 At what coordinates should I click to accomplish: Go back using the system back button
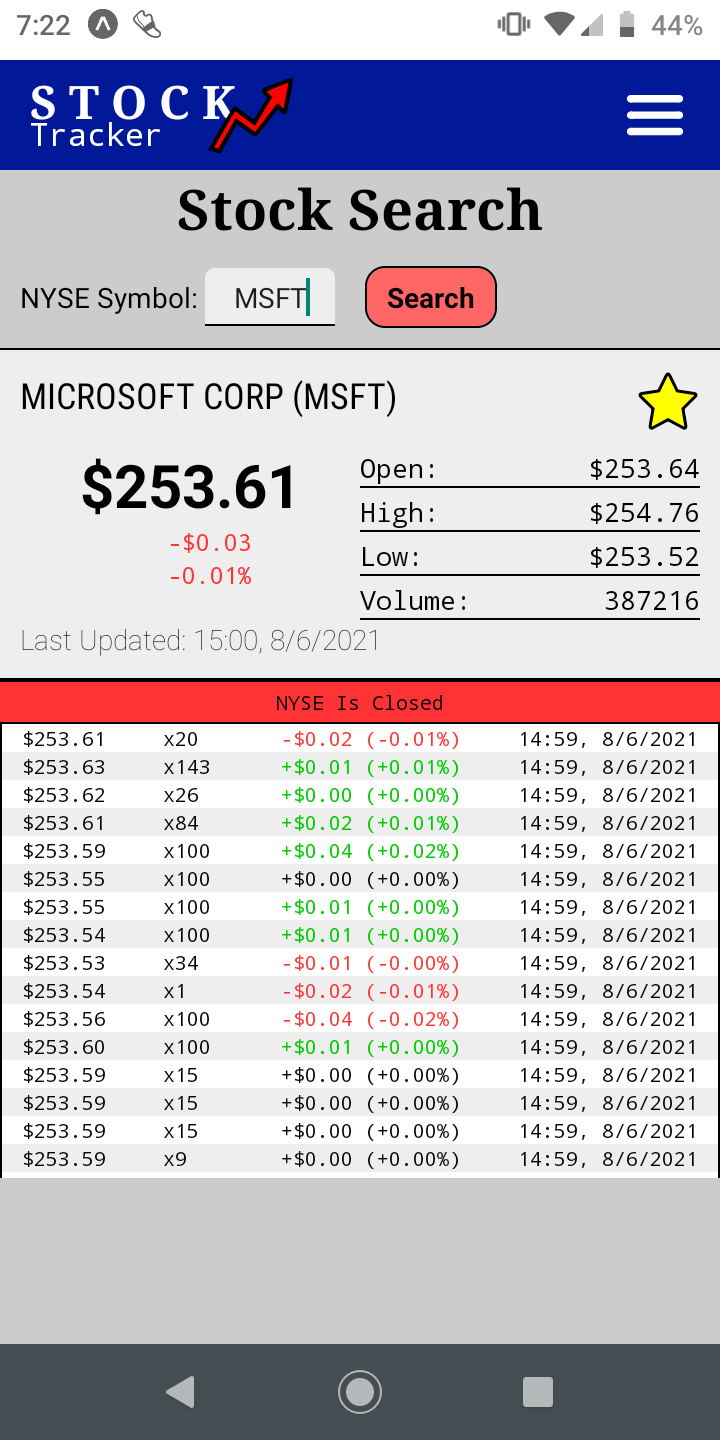pos(180,1391)
